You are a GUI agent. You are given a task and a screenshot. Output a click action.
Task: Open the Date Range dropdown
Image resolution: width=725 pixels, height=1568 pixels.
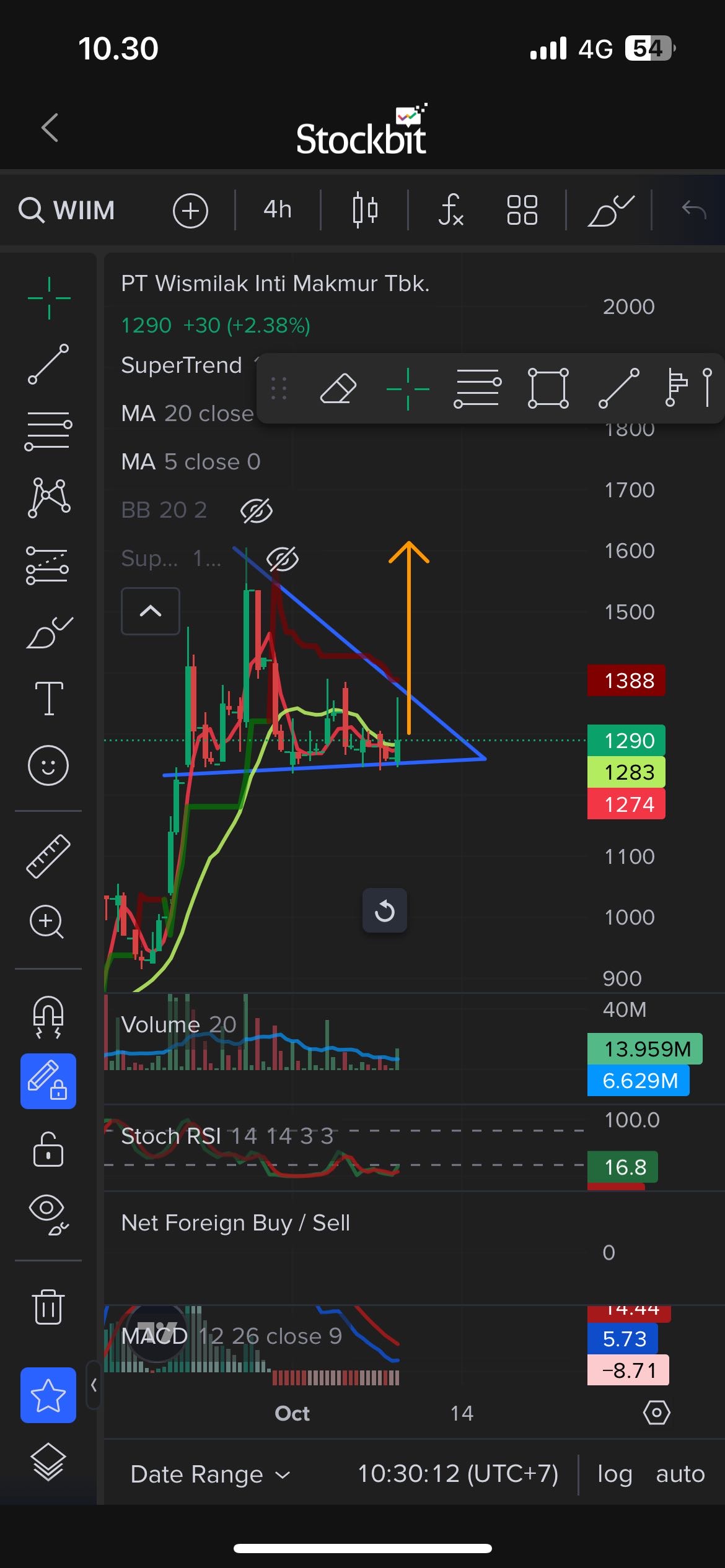click(x=210, y=1474)
